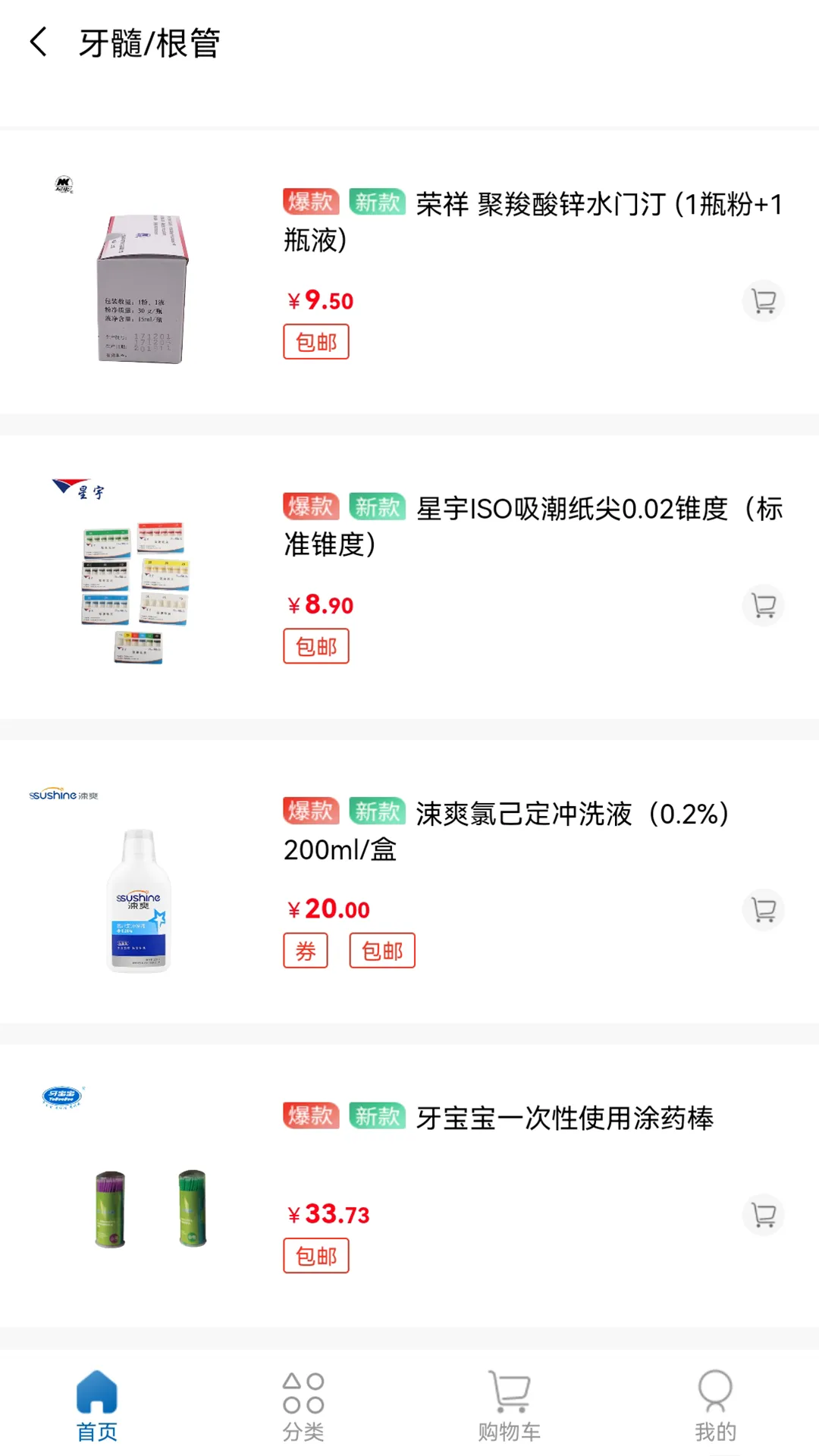Add 荣祥 聚羧酸锌水门汀 to cart
The image size is (819, 1456).
click(x=763, y=302)
